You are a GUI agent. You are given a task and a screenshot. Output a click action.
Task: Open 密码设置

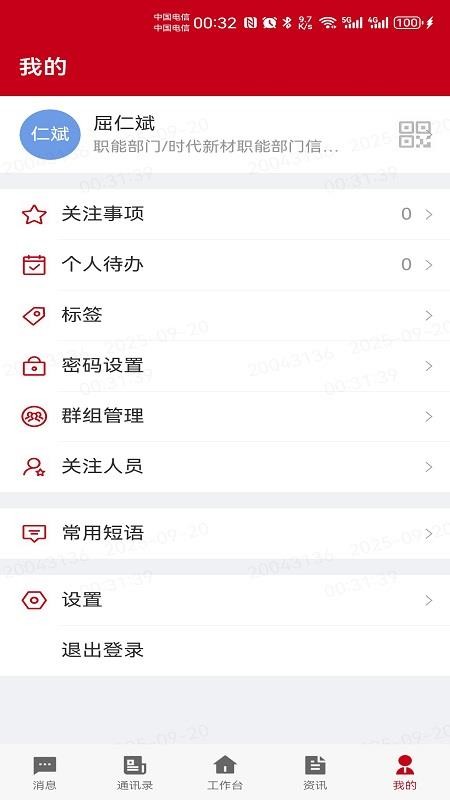[225, 366]
